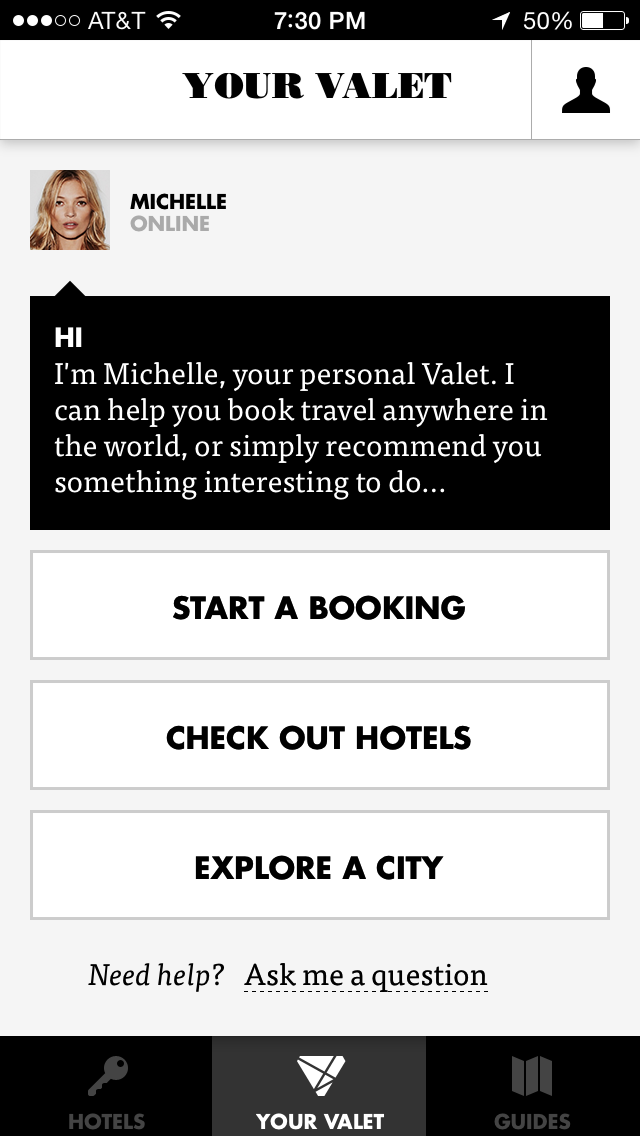Choose Explore a City

pyautogui.click(x=320, y=865)
